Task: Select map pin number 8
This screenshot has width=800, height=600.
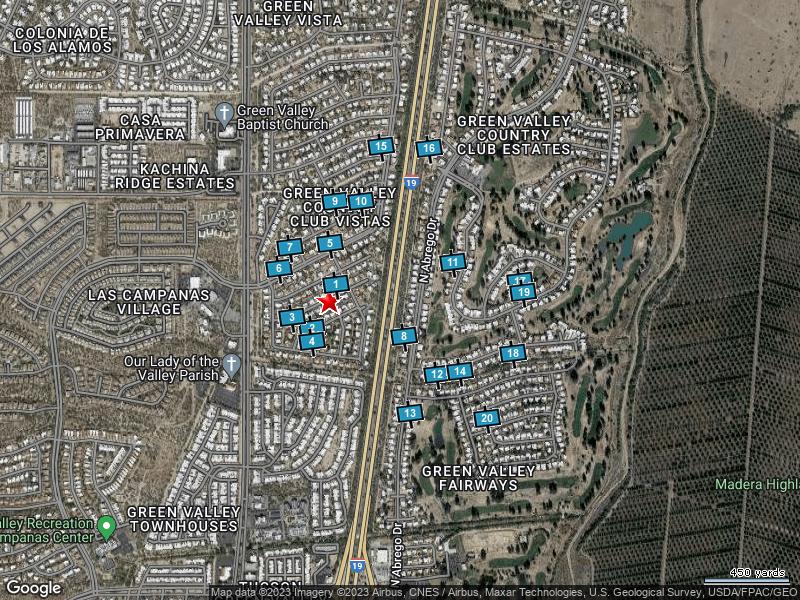Action: (x=403, y=336)
